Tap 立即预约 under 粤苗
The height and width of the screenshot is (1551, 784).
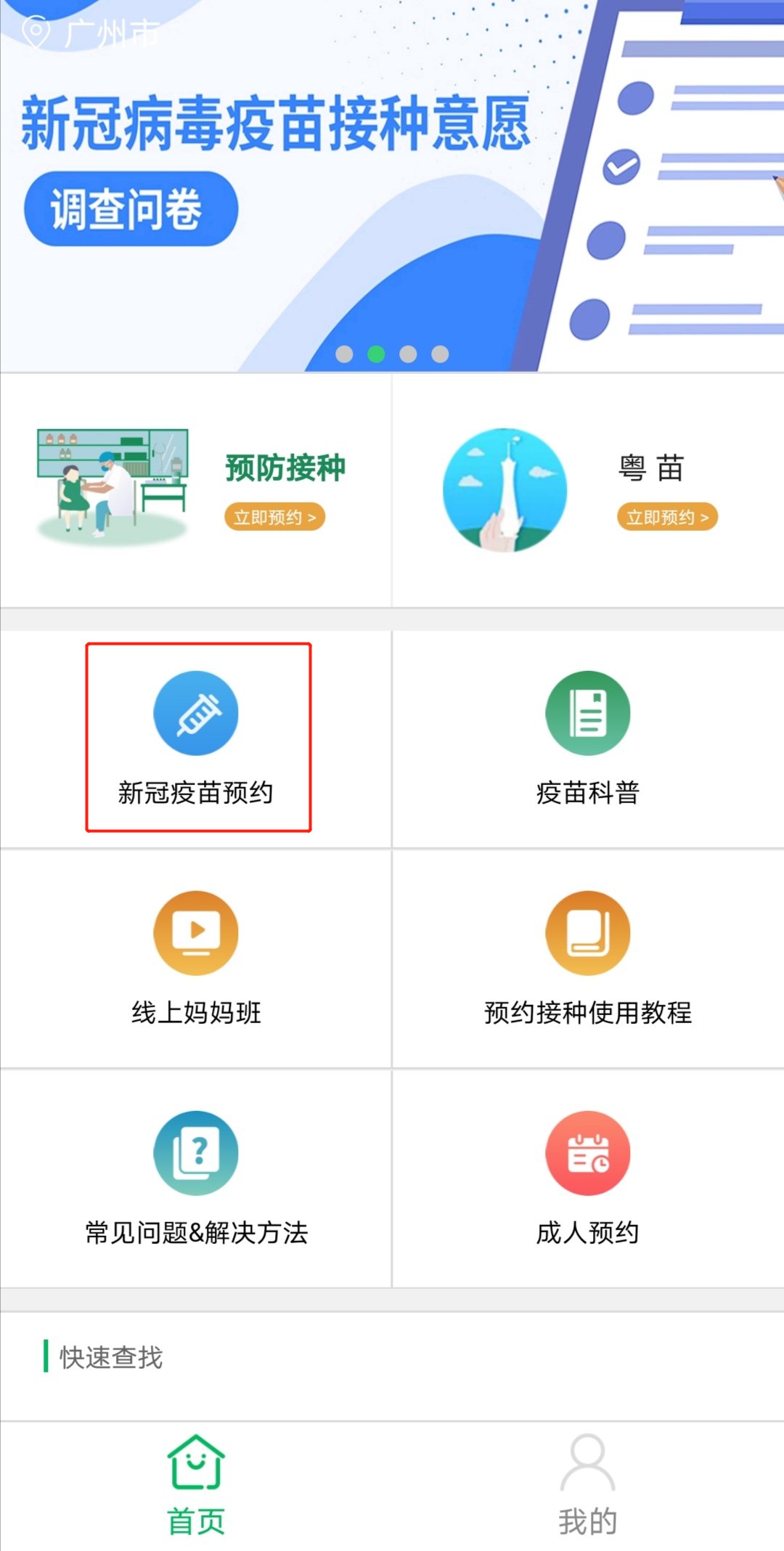[x=666, y=517]
